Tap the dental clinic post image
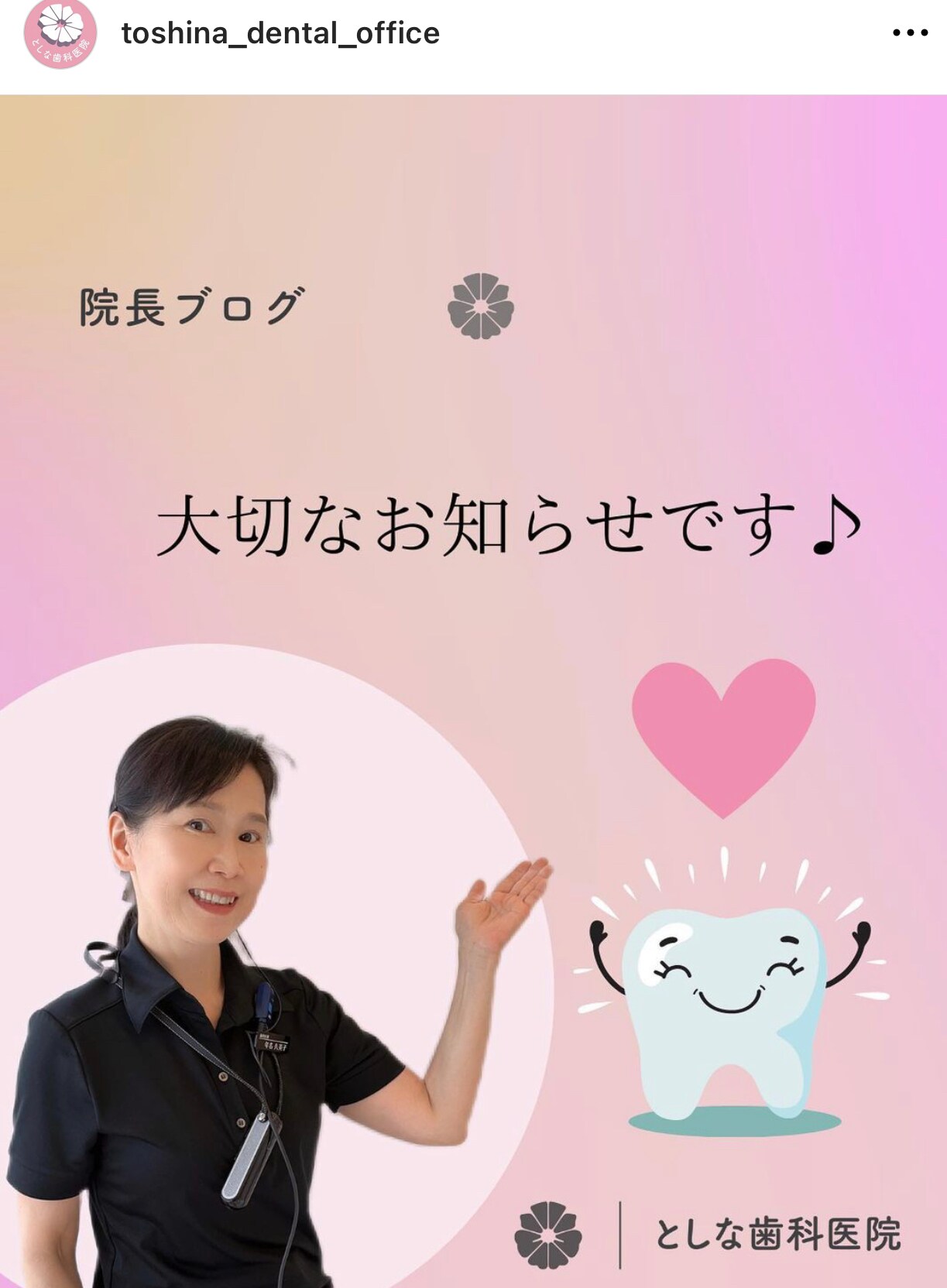947x1288 pixels. [473, 689]
